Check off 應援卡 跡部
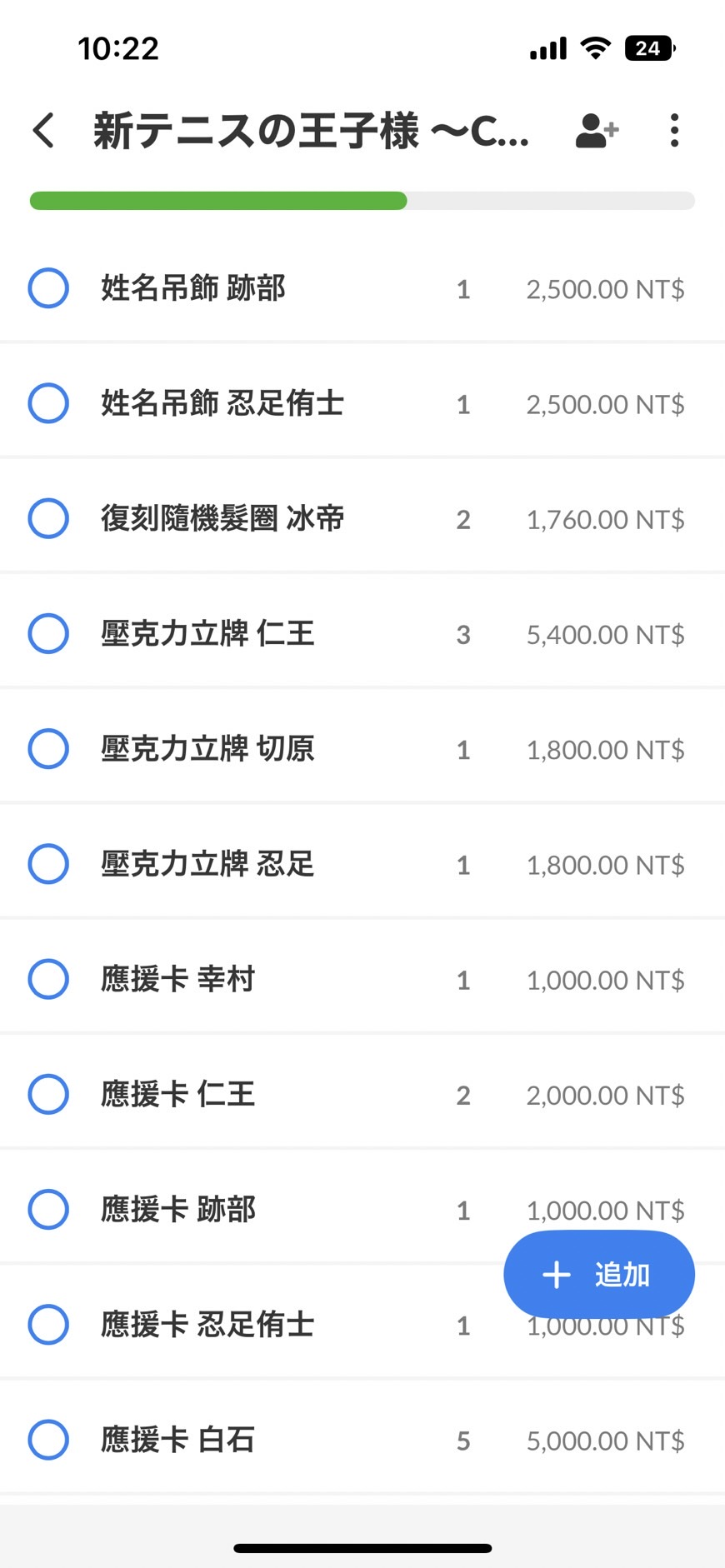The width and height of the screenshot is (725, 1568). (x=48, y=1209)
